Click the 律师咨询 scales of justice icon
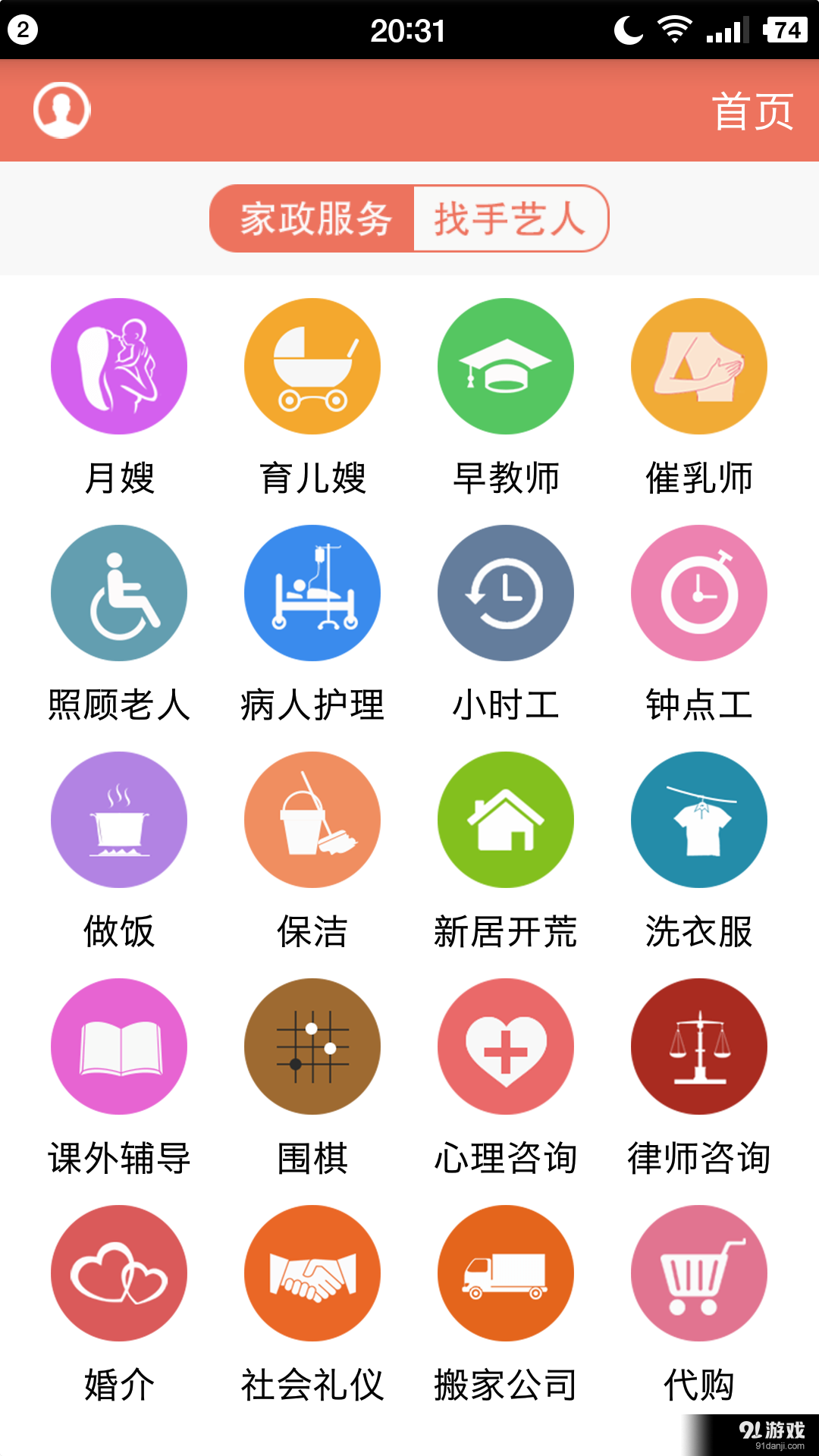 (x=698, y=1046)
